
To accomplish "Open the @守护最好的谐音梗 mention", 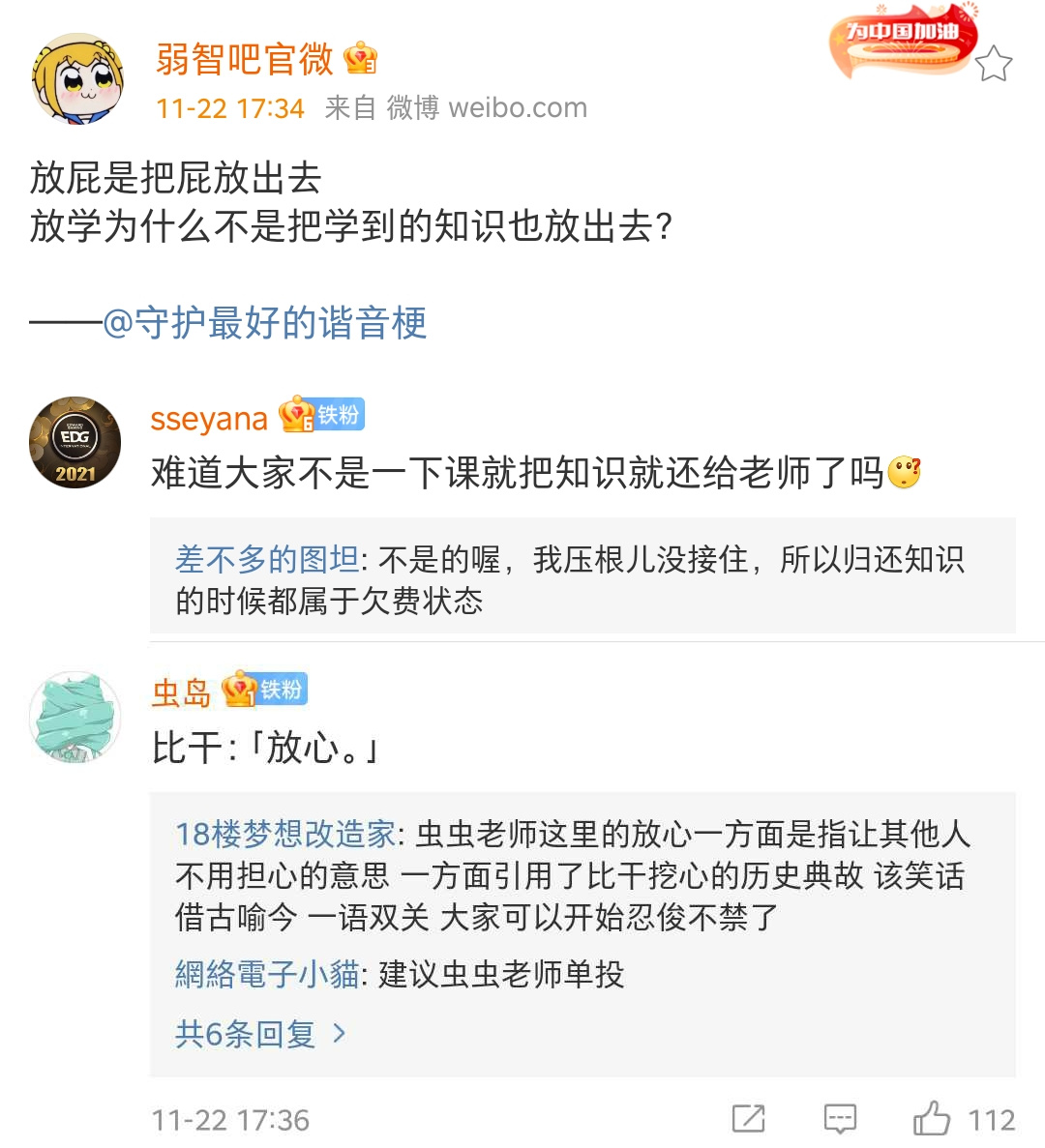I will point(265,323).
